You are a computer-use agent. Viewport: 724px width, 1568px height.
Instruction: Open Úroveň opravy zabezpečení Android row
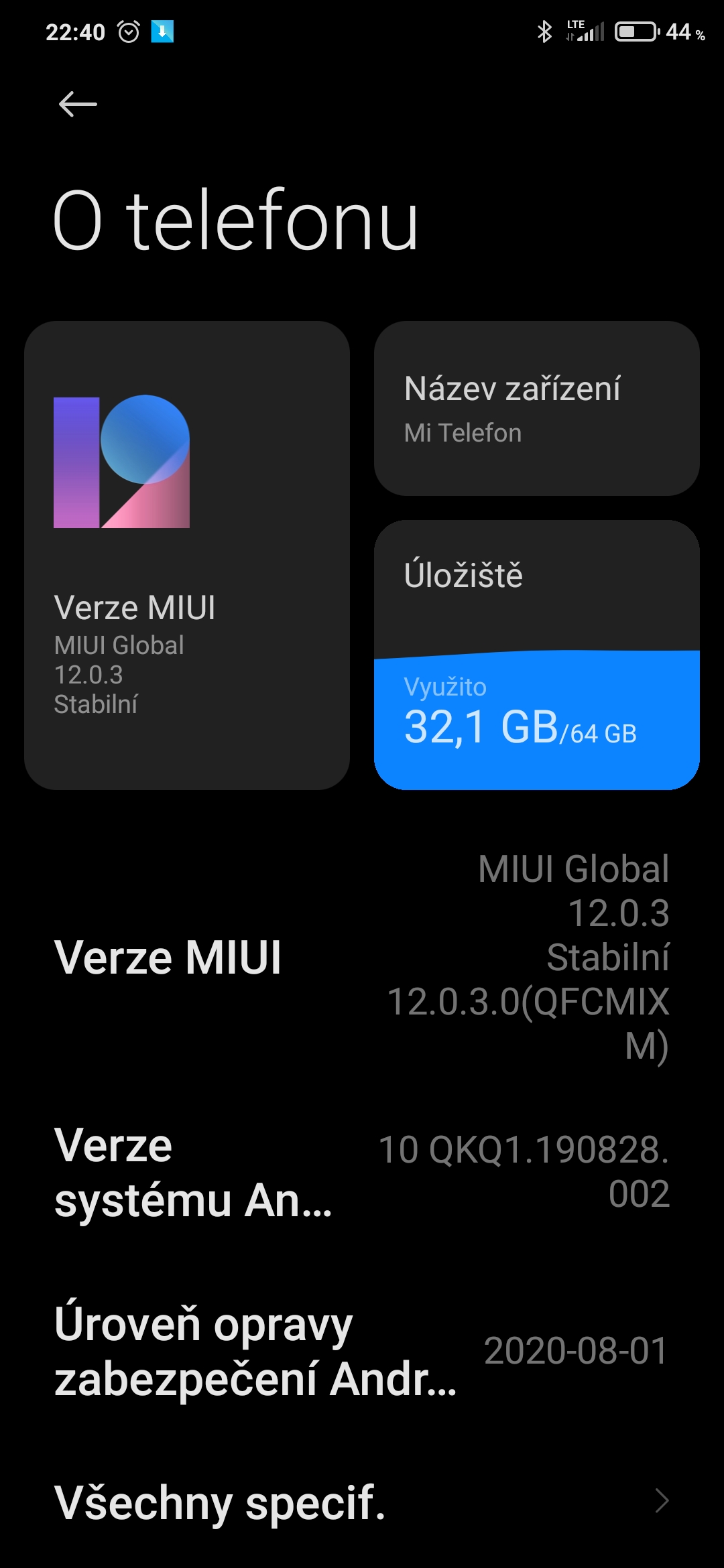click(x=362, y=1351)
